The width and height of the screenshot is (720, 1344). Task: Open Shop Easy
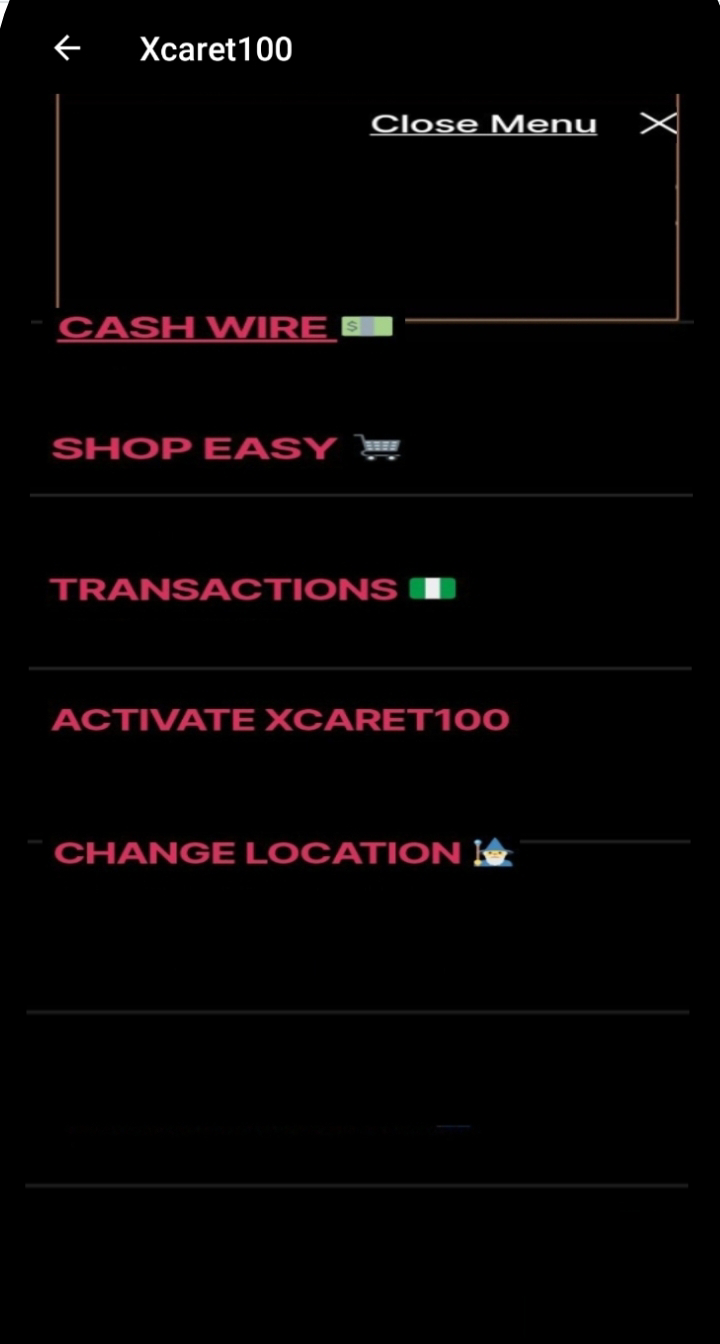(x=227, y=448)
